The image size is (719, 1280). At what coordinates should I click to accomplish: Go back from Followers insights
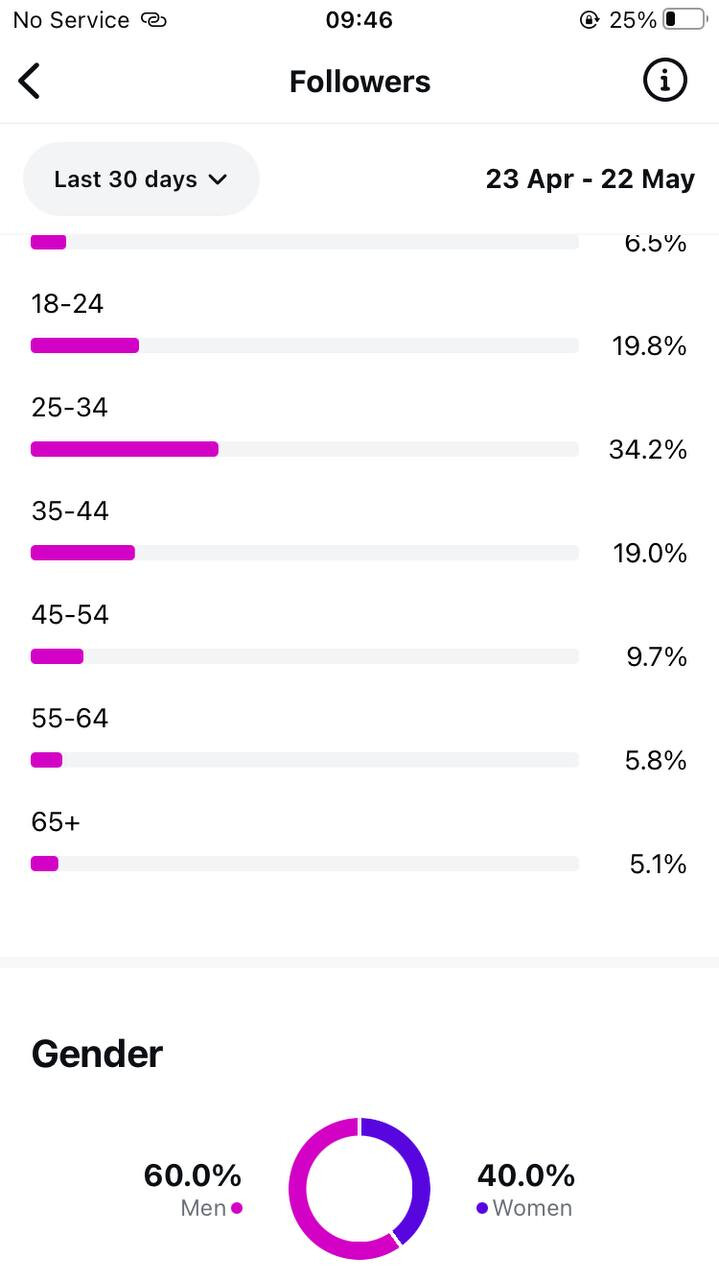30,81
